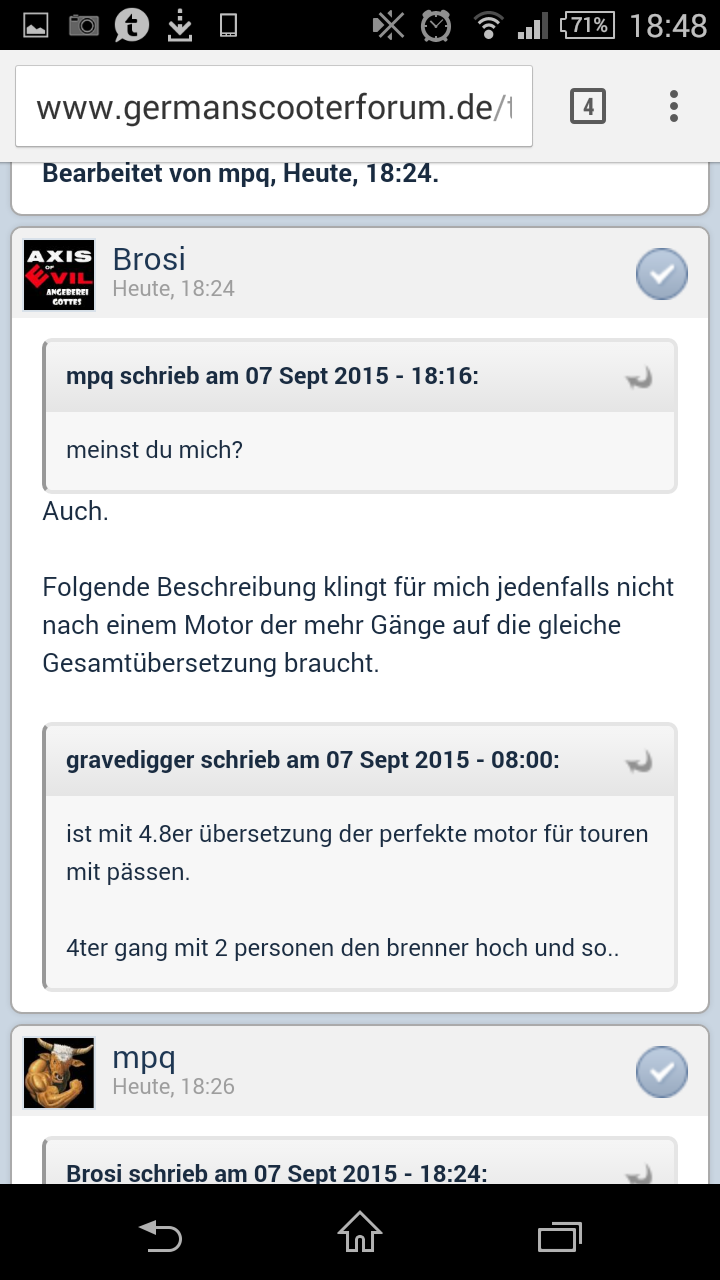Viewport: 720px width, 1280px height.
Task: Open the browser overflow menu
Action: [674, 106]
